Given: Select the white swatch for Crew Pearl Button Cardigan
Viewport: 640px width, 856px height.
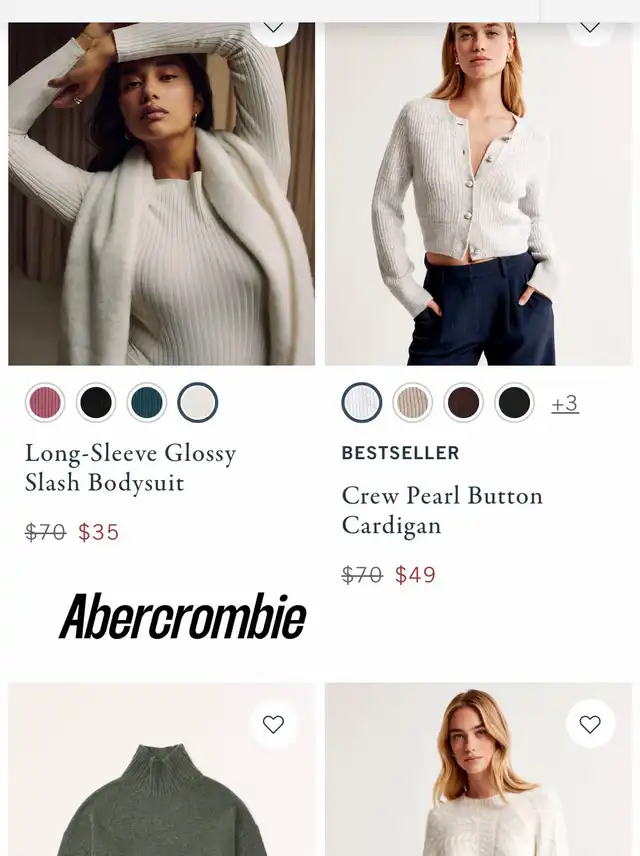Looking at the screenshot, I should coord(362,403).
